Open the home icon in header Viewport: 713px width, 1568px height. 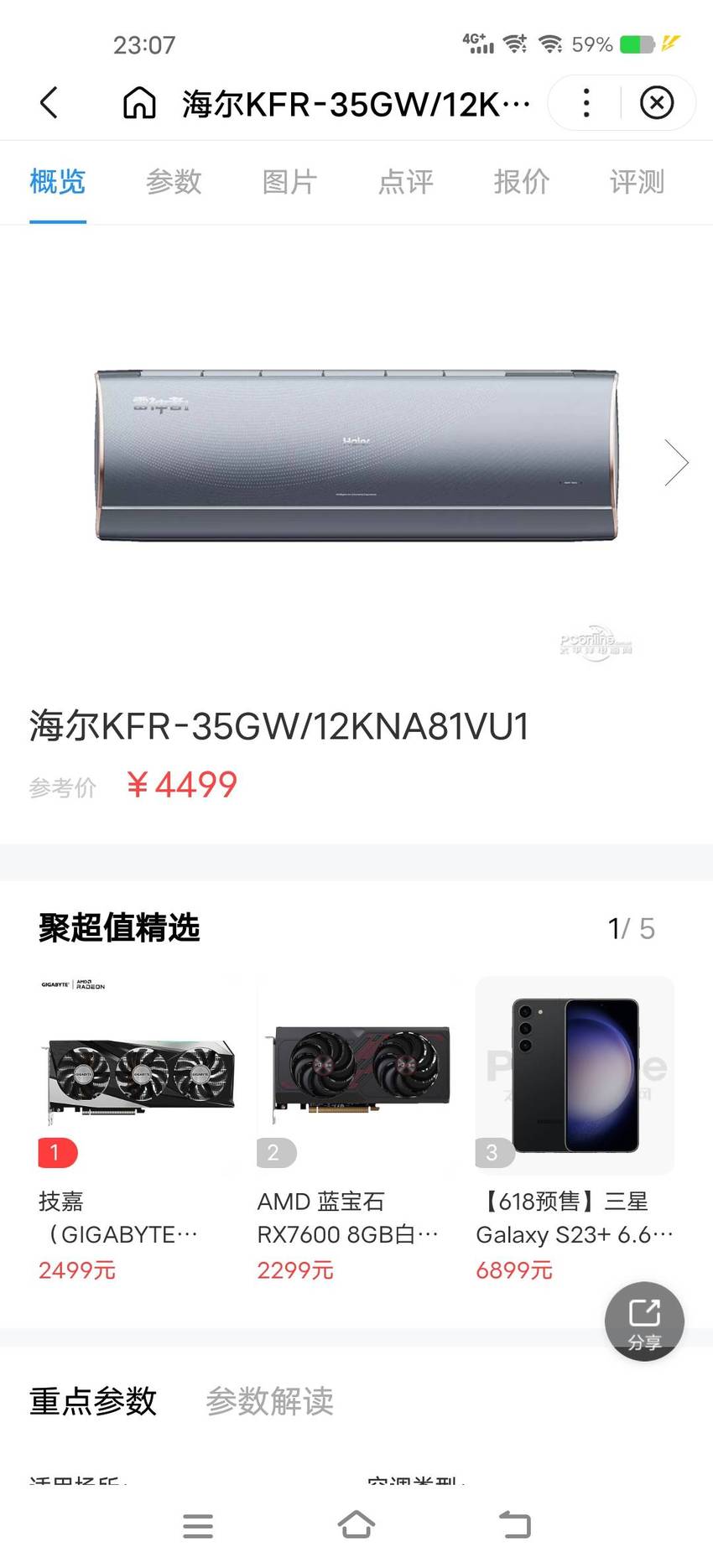139,103
